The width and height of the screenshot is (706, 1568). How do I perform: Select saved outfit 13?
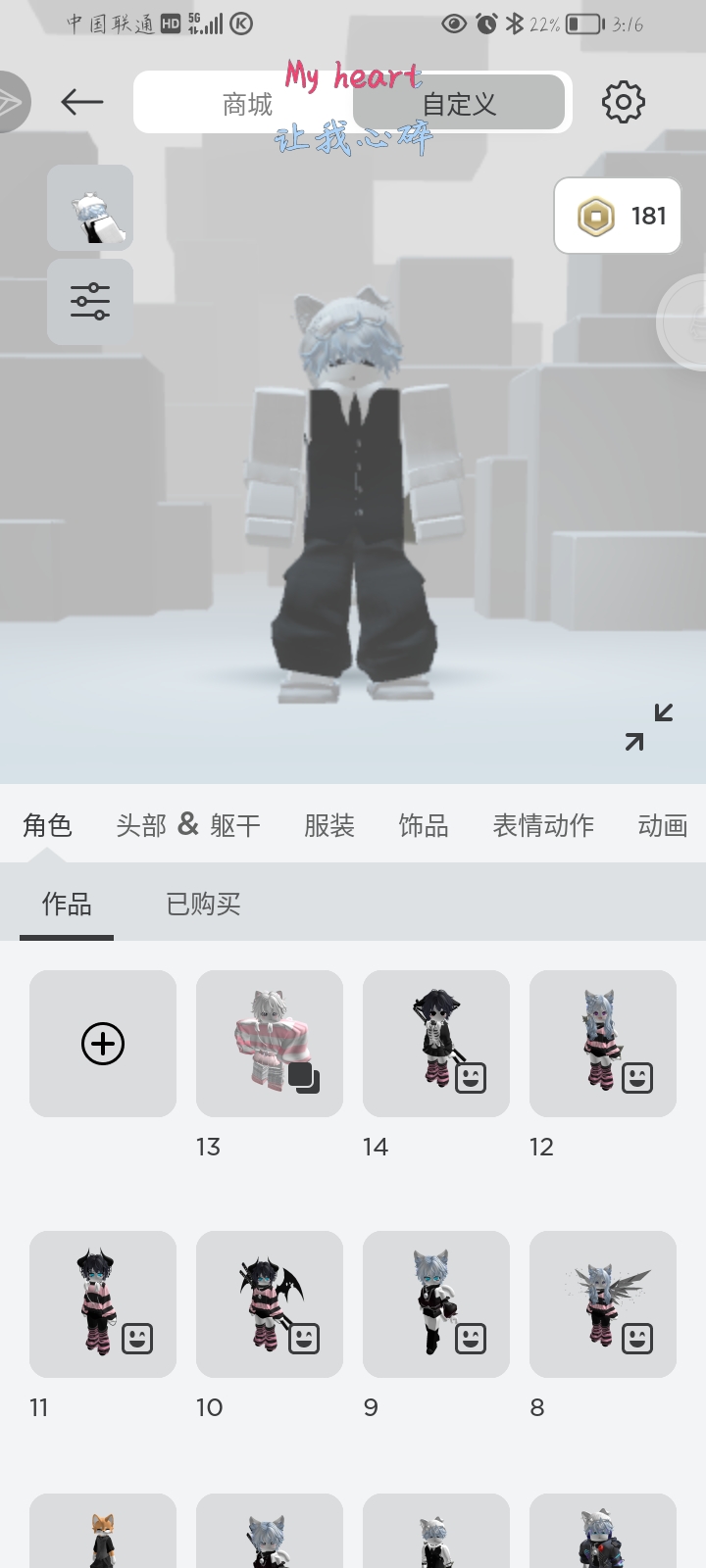(270, 1044)
